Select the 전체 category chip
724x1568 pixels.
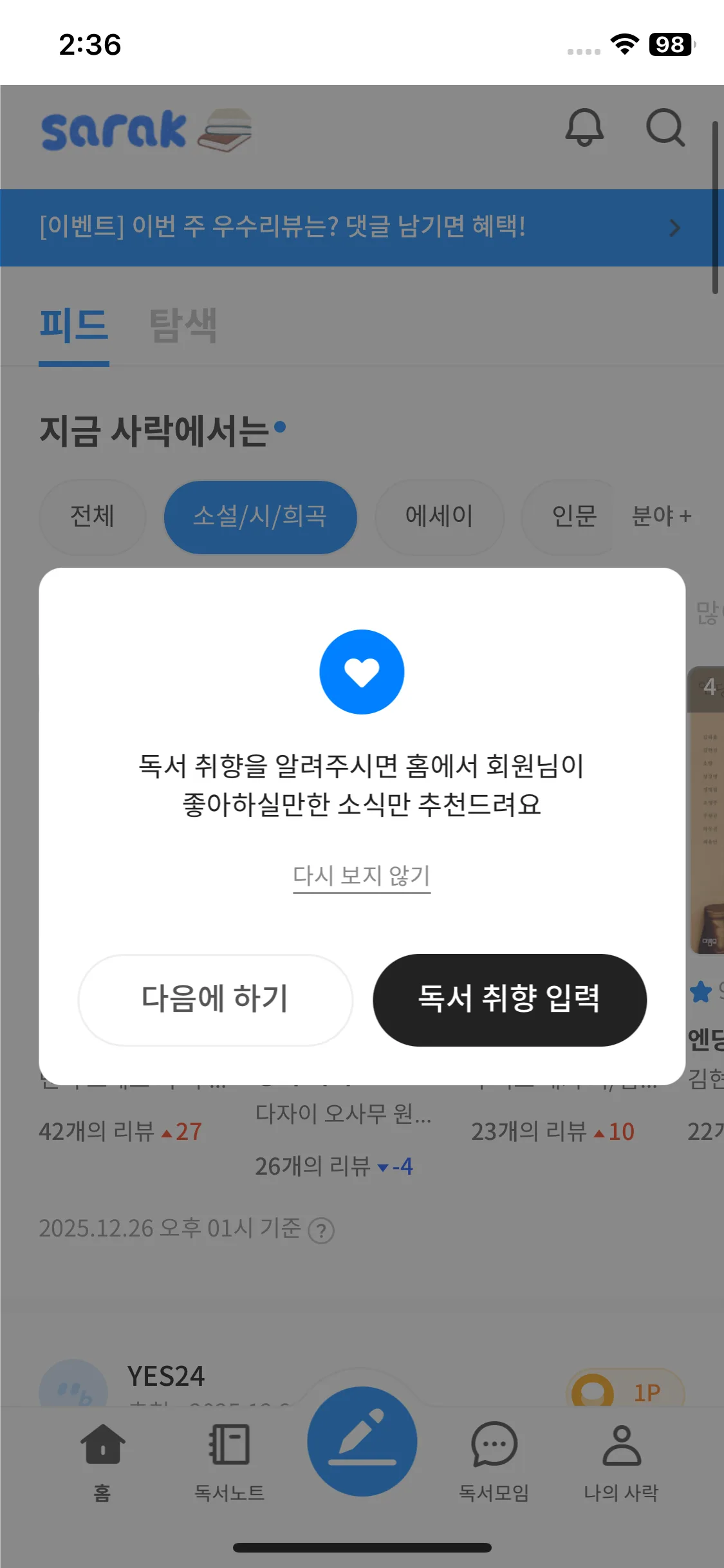(93, 516)
